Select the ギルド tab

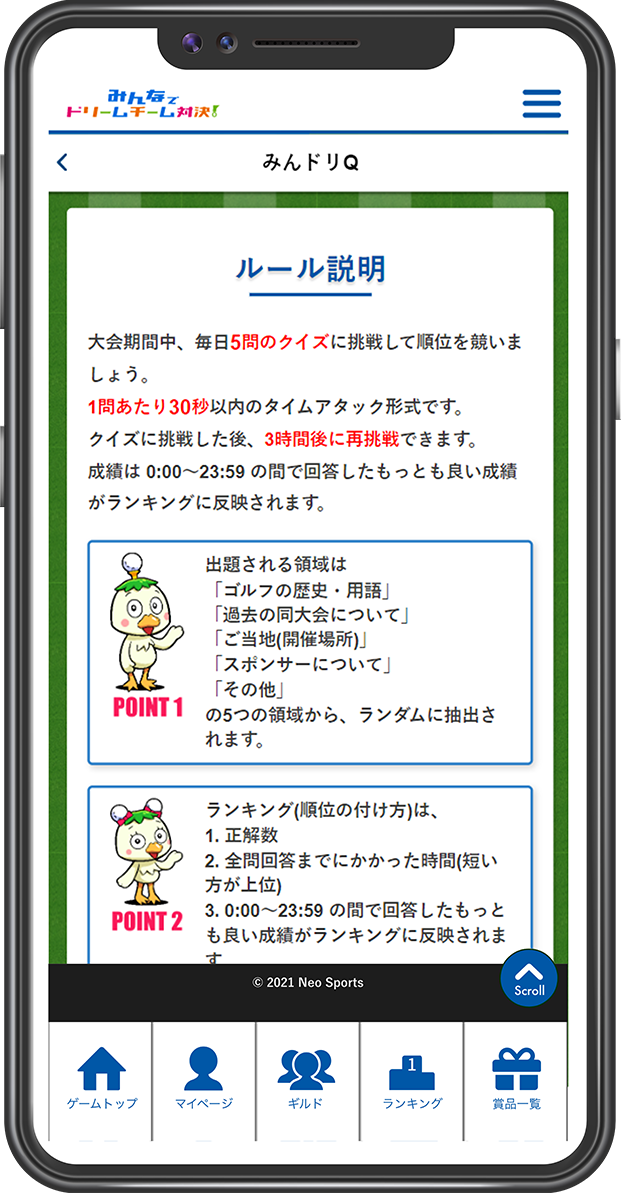[307, 1080]
